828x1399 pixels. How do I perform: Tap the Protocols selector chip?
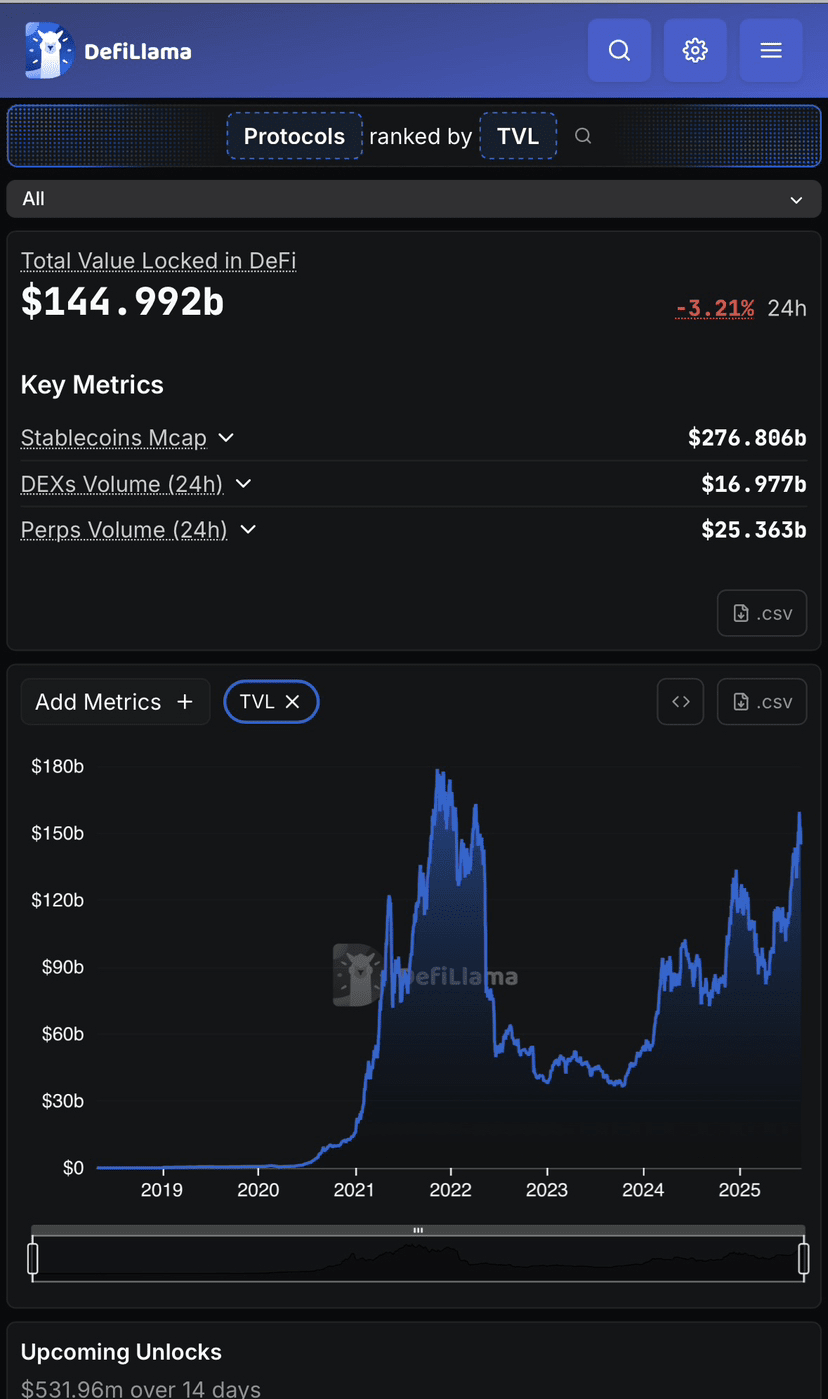pyautogui.click(x=294, y=136)
